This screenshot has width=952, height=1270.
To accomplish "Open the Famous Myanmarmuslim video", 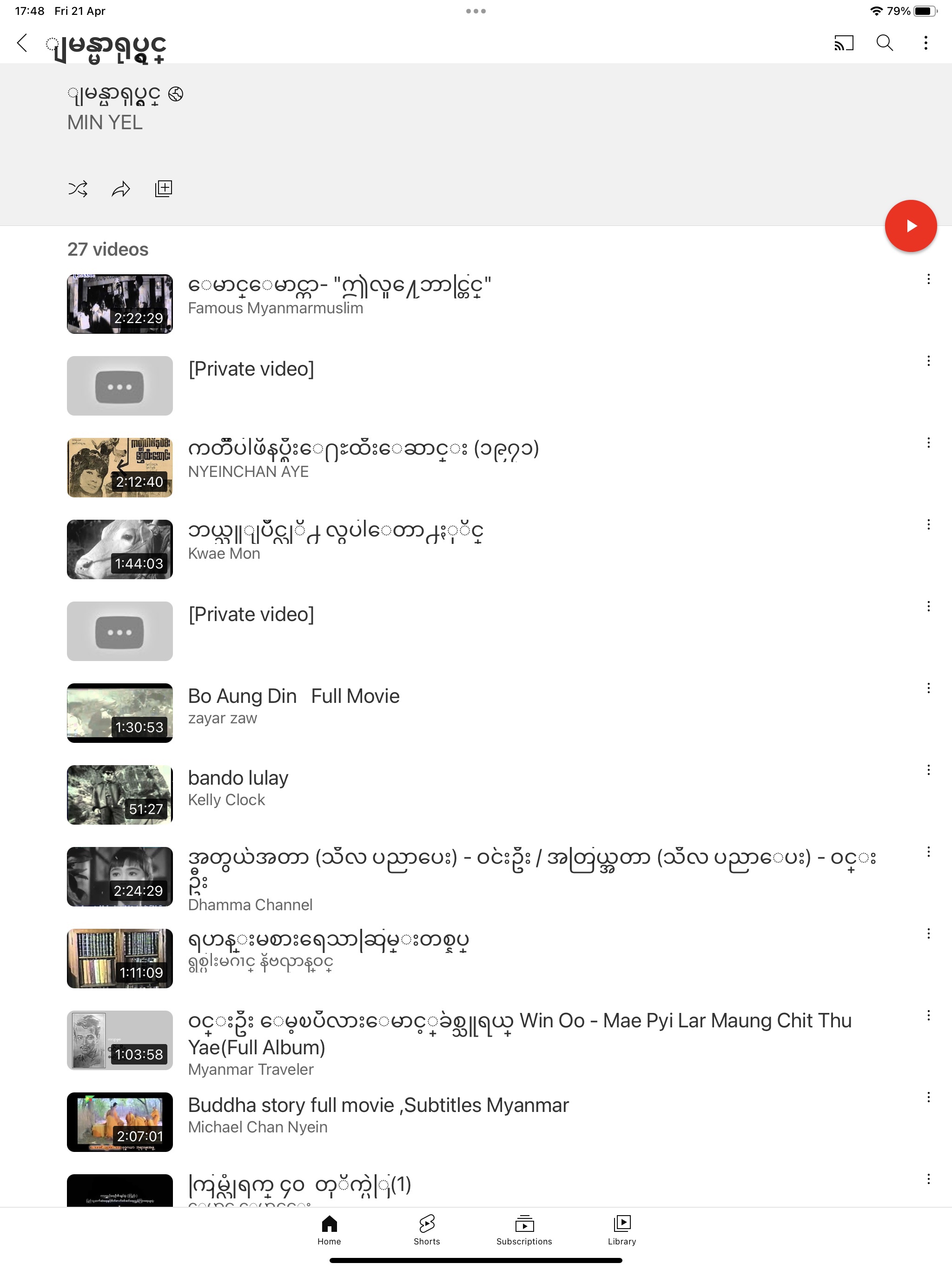I will tap(339, 296).
